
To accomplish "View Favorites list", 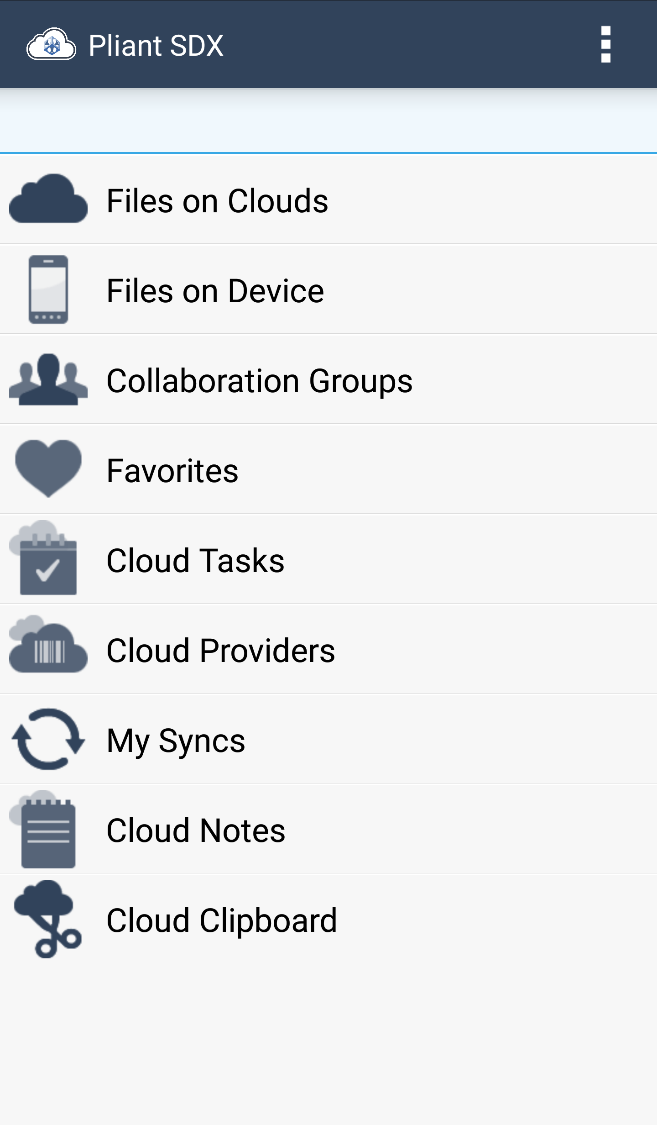I will click(x=173, y=471).
